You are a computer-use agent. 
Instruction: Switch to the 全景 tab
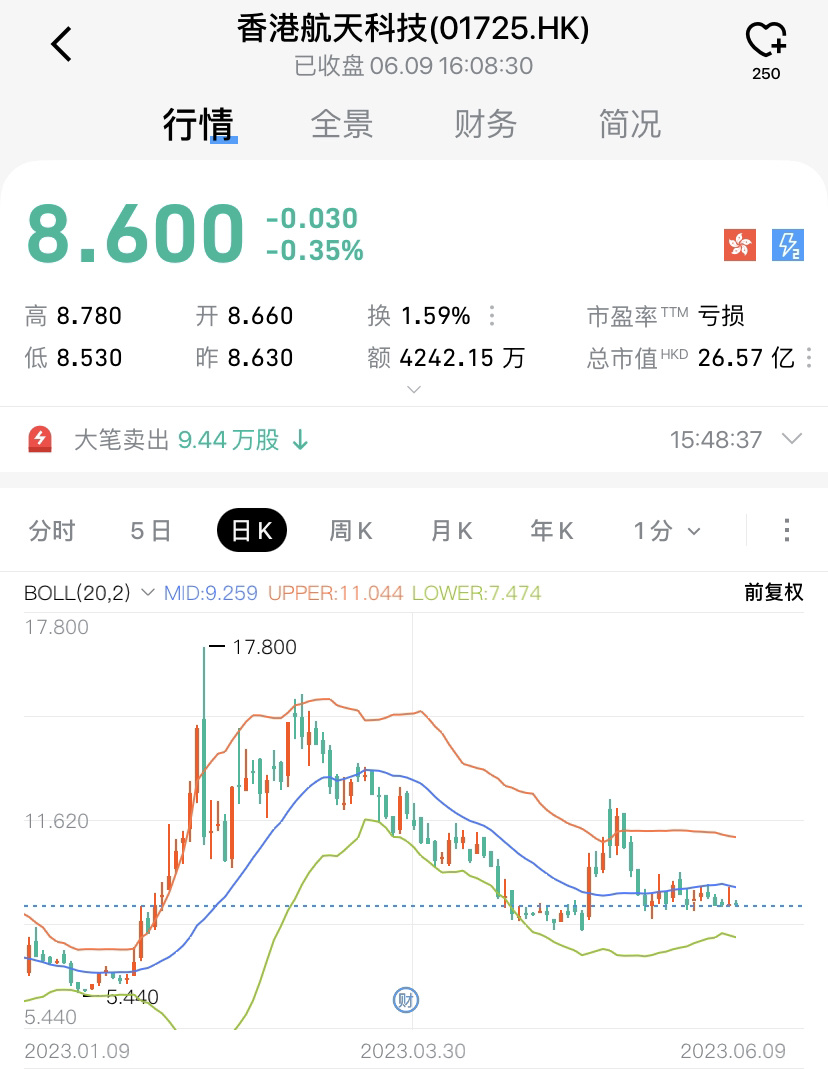click(x=342, y=125)
